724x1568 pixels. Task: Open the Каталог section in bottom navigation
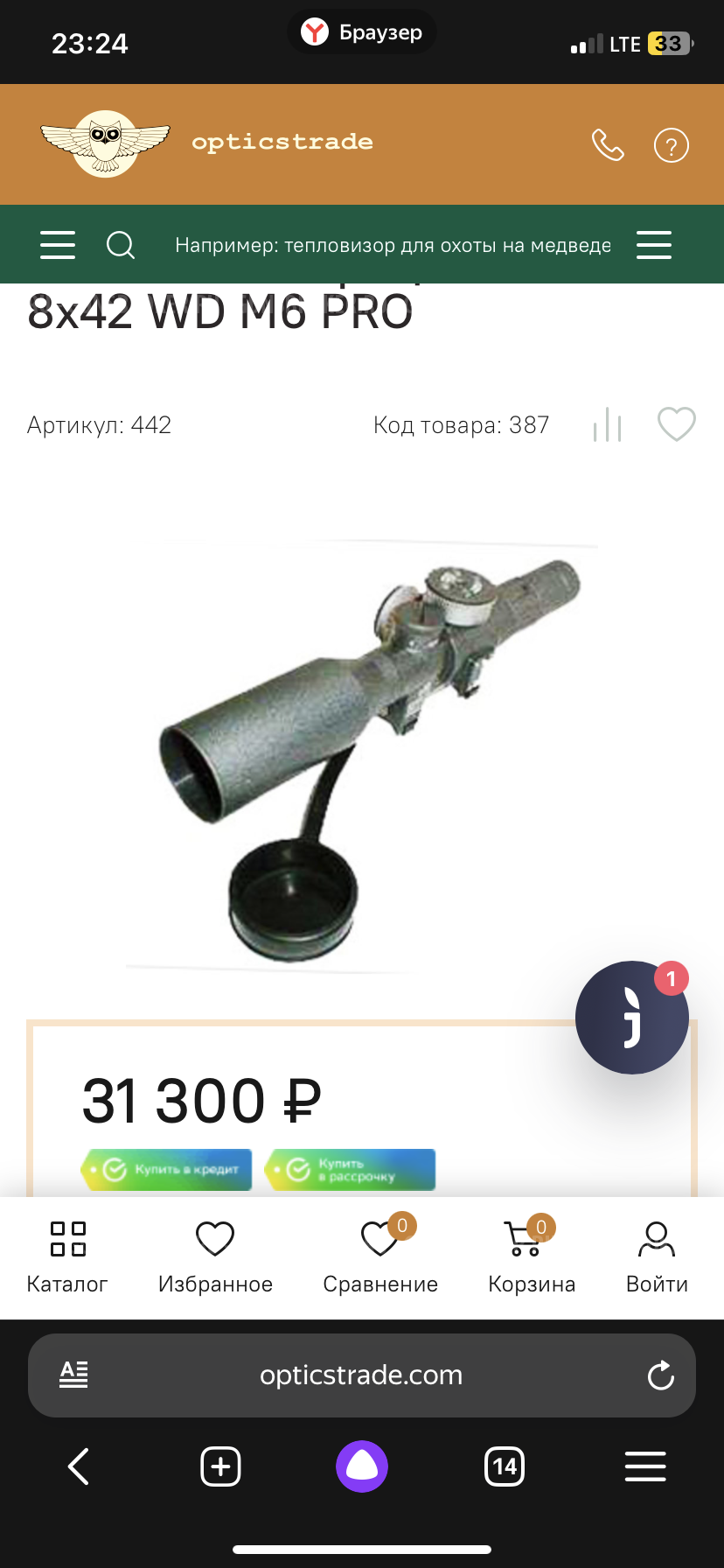(x=66, y=1256)
